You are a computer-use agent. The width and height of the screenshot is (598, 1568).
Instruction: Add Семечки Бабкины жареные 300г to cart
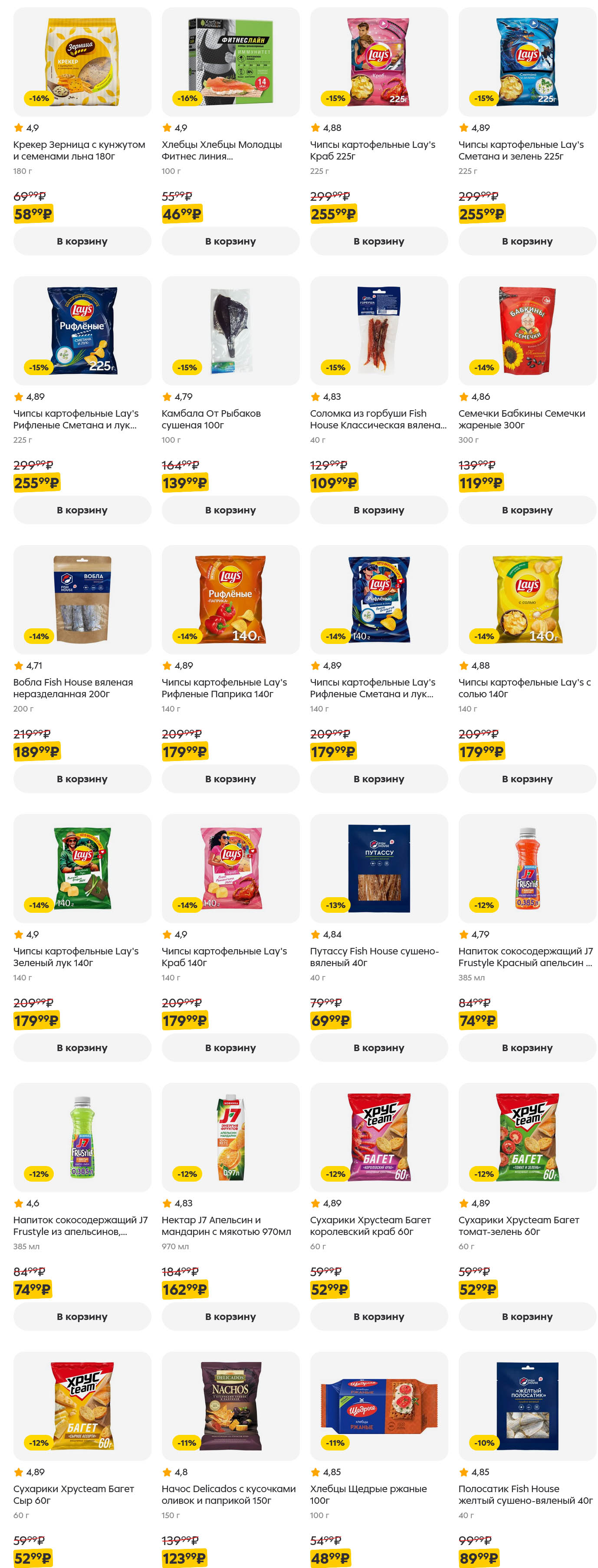pos(527,510)
